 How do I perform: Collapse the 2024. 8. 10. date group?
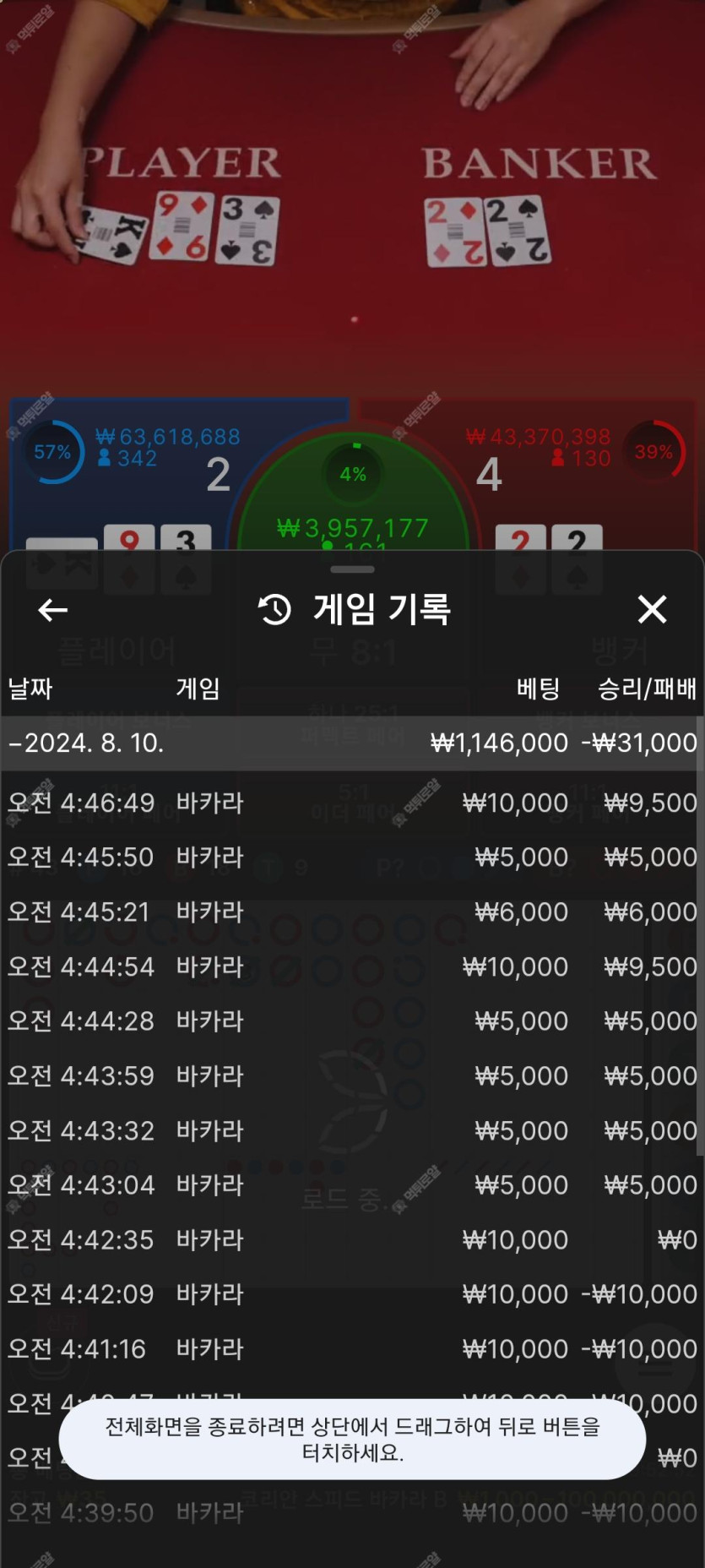coord(351,743)
